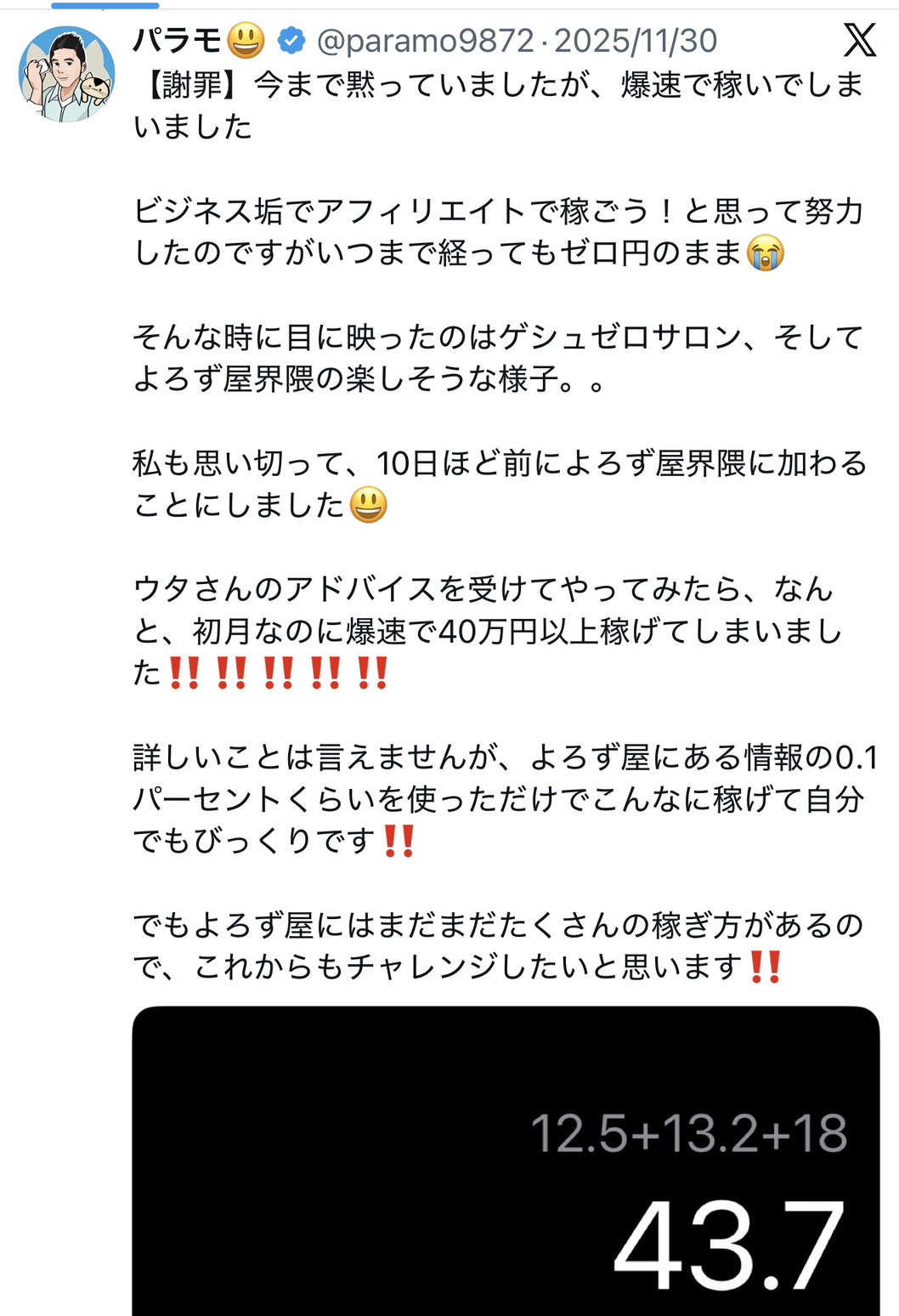Open パラモ's profile picture
Viewport: 899px width, 1316px height.
click(66, 75)
